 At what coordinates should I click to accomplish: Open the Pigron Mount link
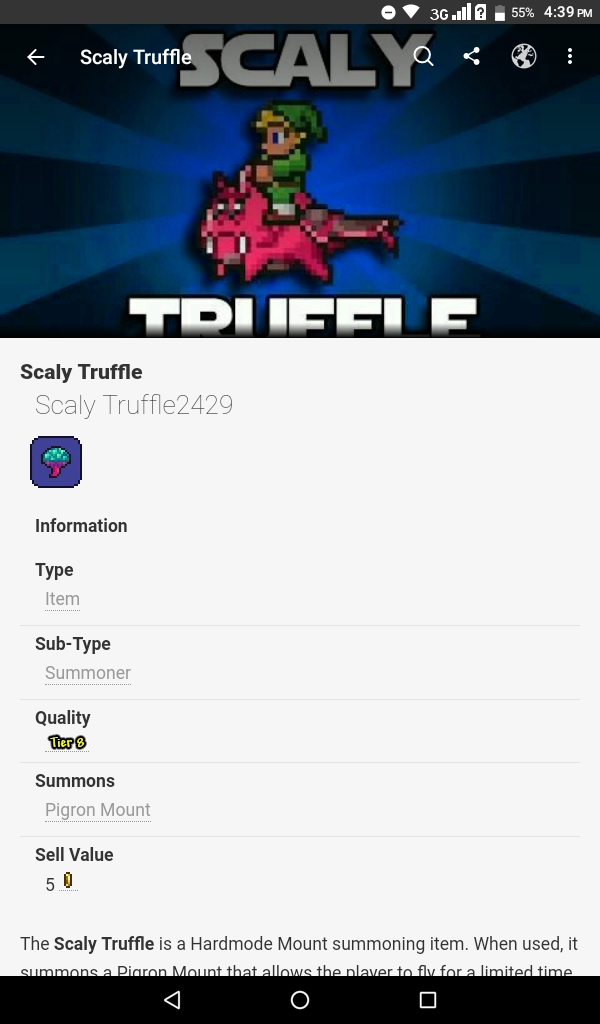(x=98, y=810)
